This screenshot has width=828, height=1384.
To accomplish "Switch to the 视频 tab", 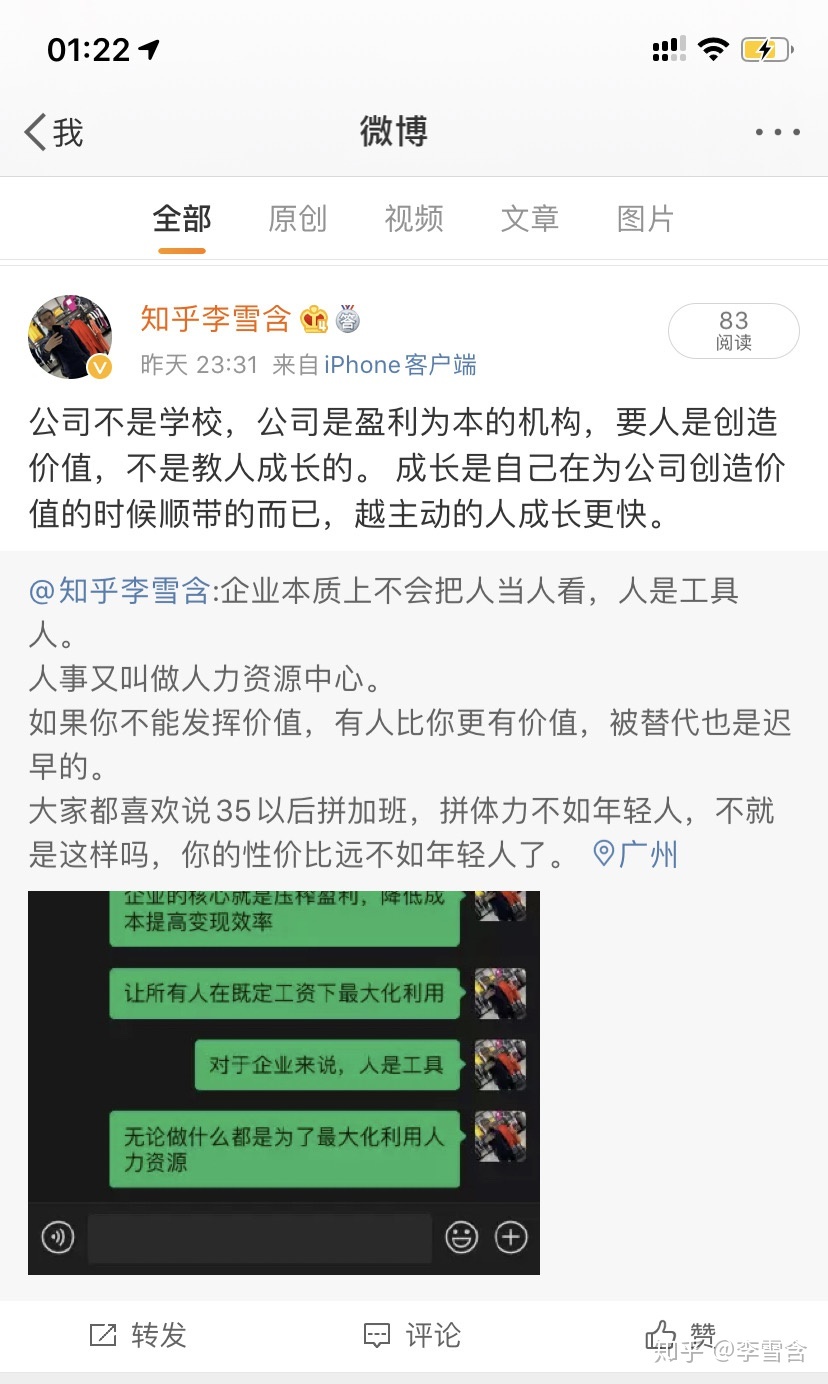I will [x=413, y=219].
